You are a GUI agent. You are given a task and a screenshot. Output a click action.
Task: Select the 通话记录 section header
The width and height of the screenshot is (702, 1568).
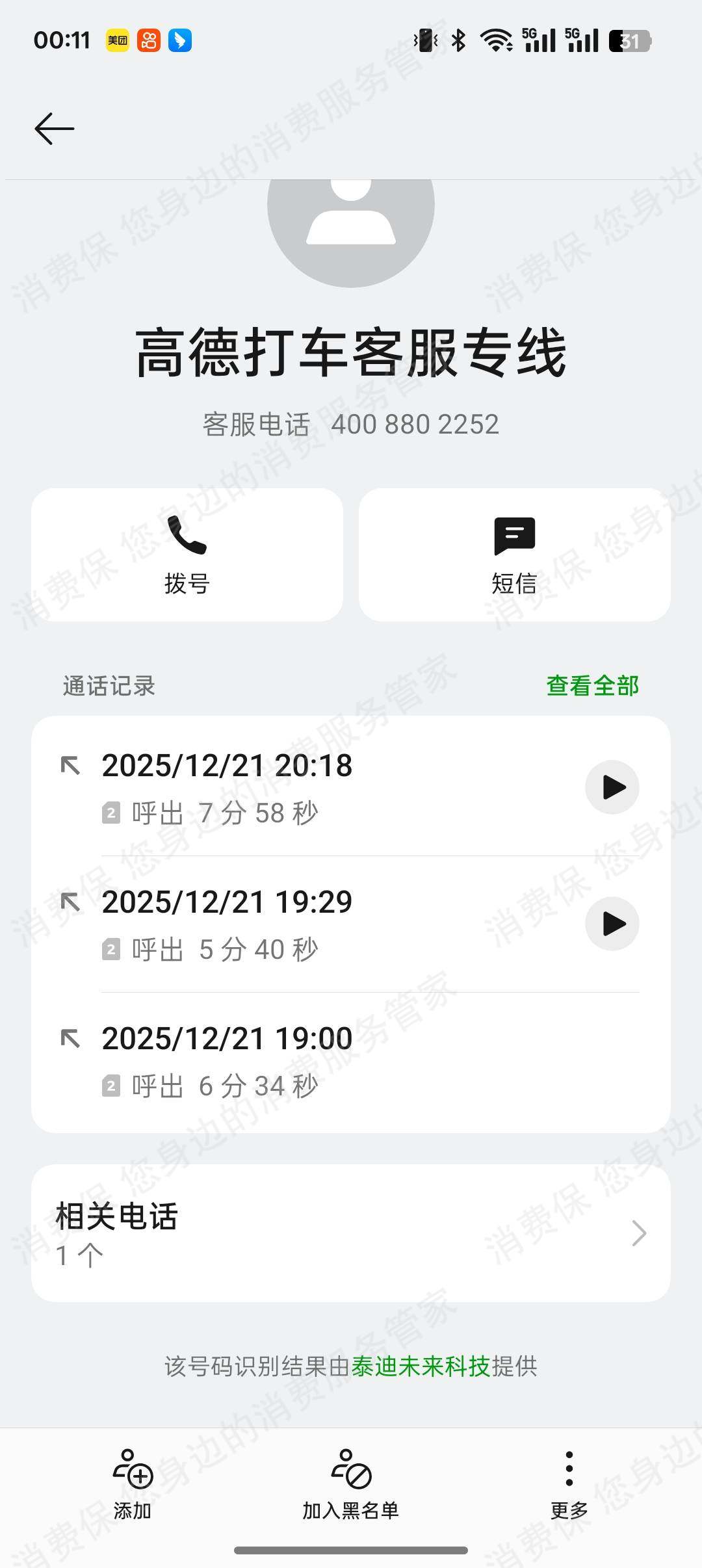107,686
